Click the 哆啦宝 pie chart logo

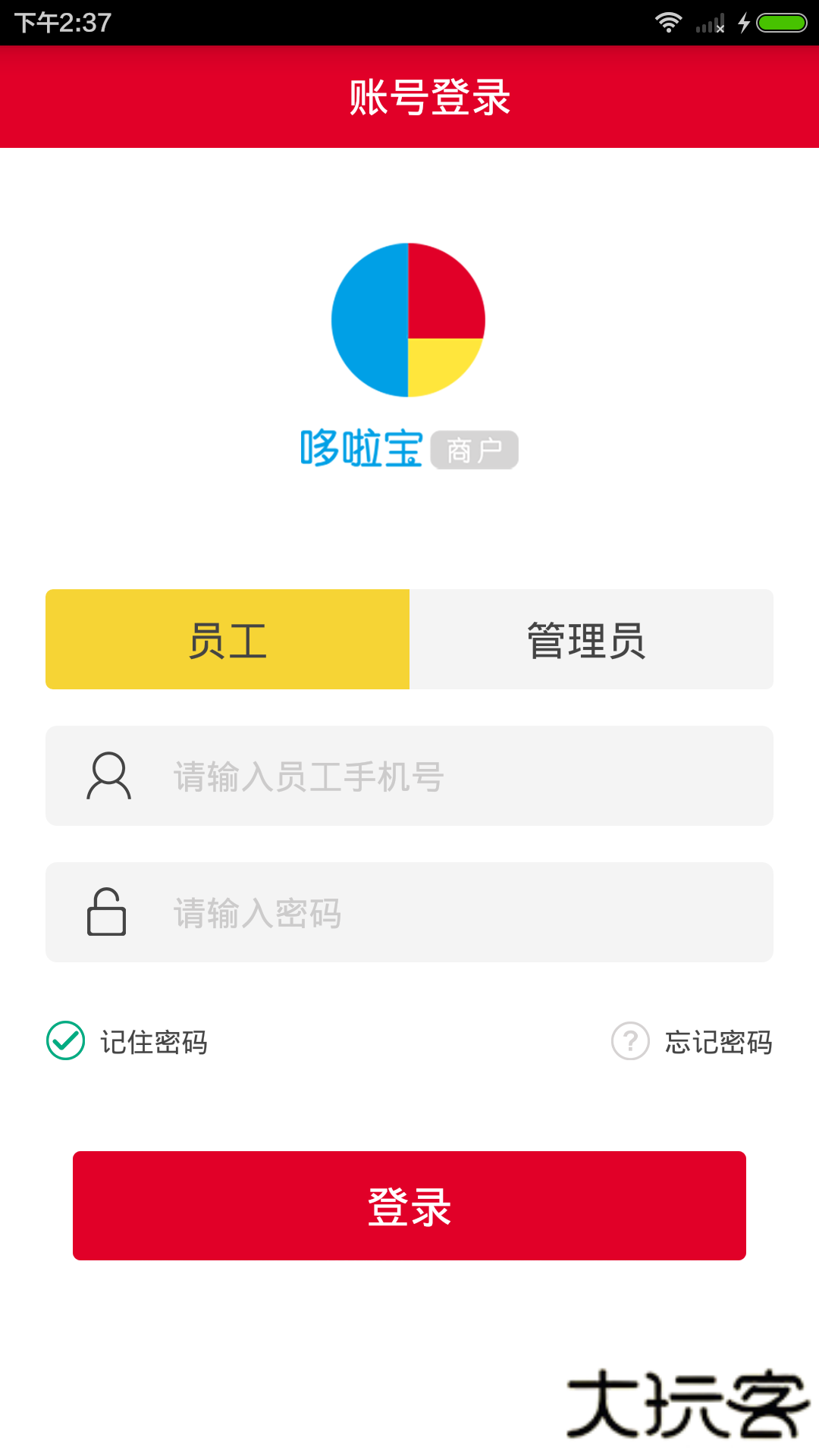408,321
